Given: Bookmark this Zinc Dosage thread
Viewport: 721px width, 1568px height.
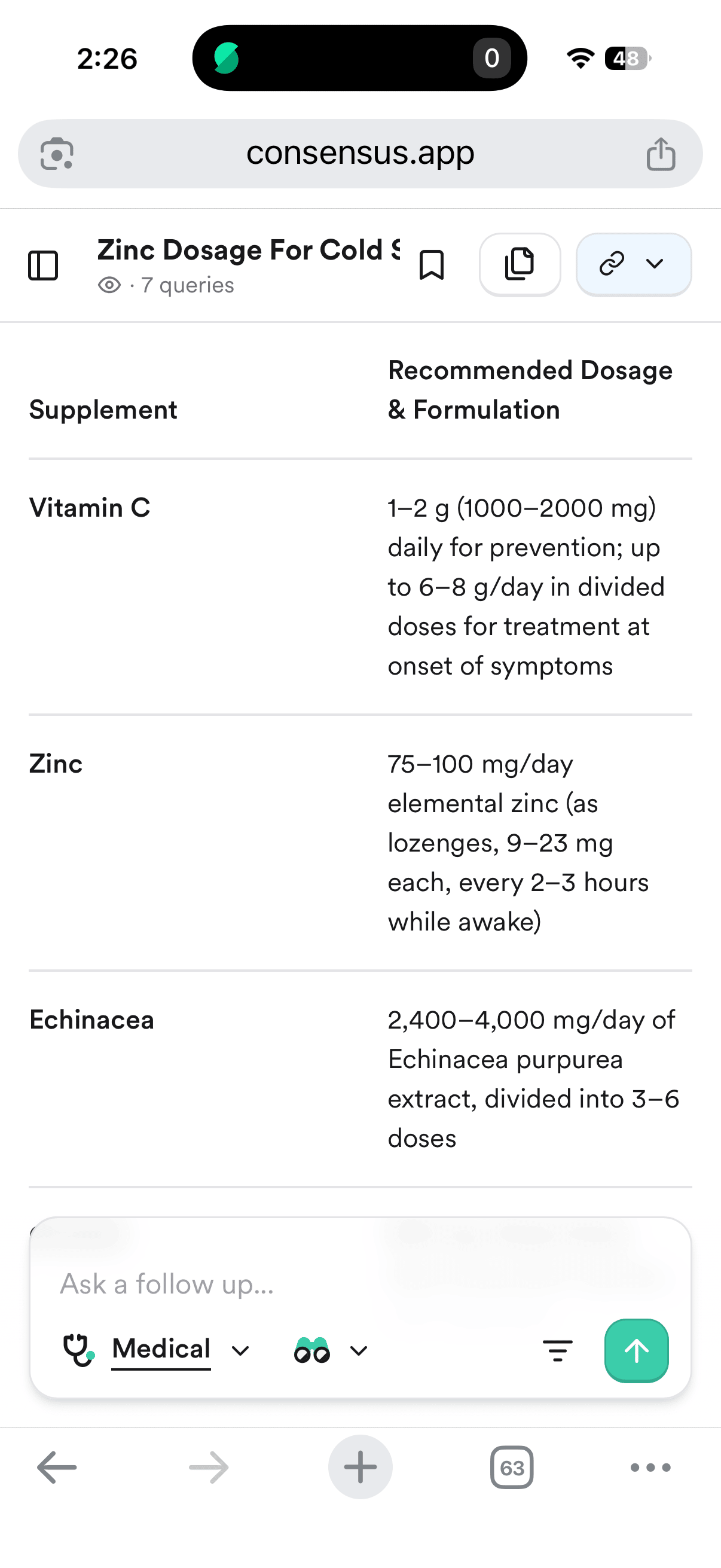Looking at the screenshot, I should (432, 266).
